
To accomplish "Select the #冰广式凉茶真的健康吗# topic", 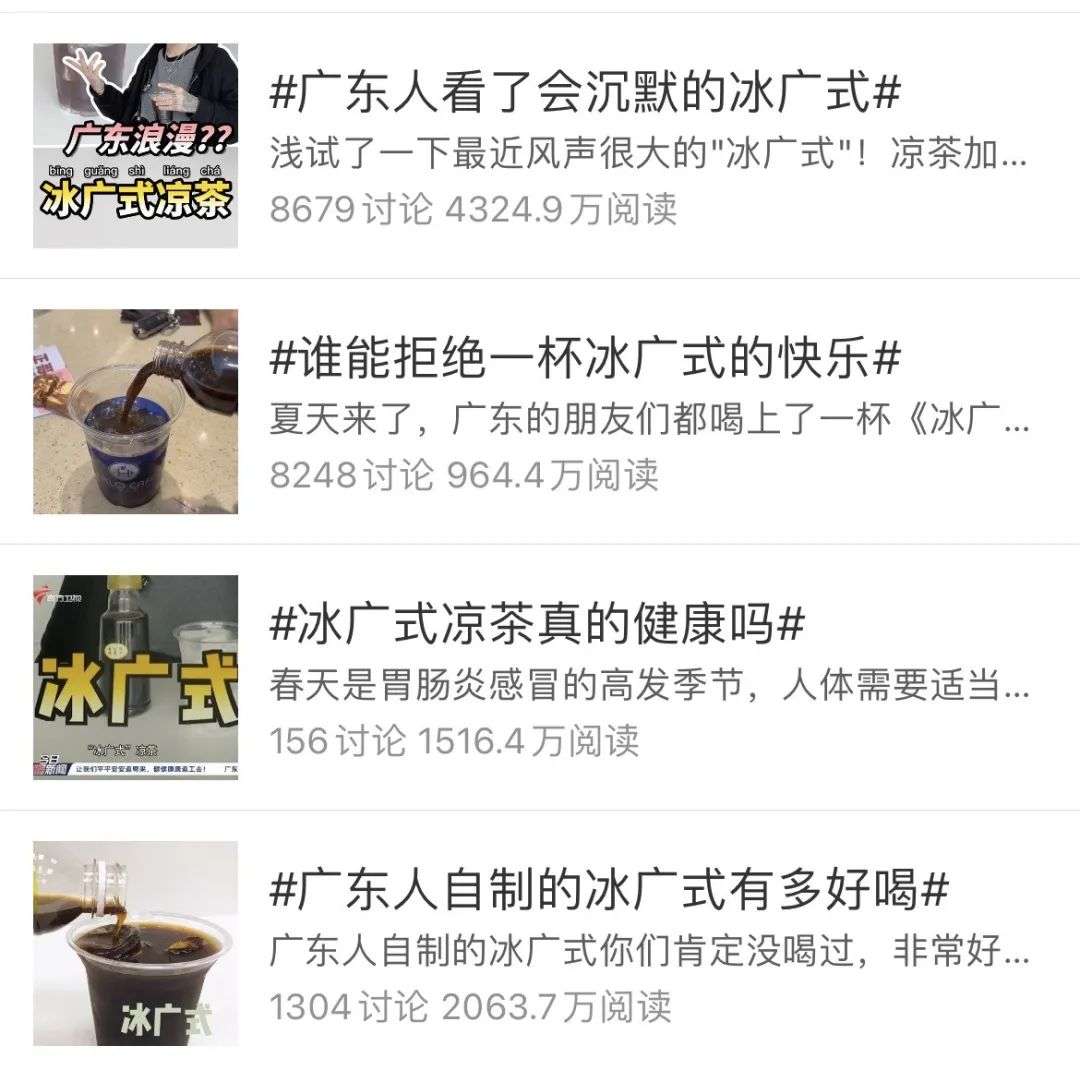I will coord(537,627).
